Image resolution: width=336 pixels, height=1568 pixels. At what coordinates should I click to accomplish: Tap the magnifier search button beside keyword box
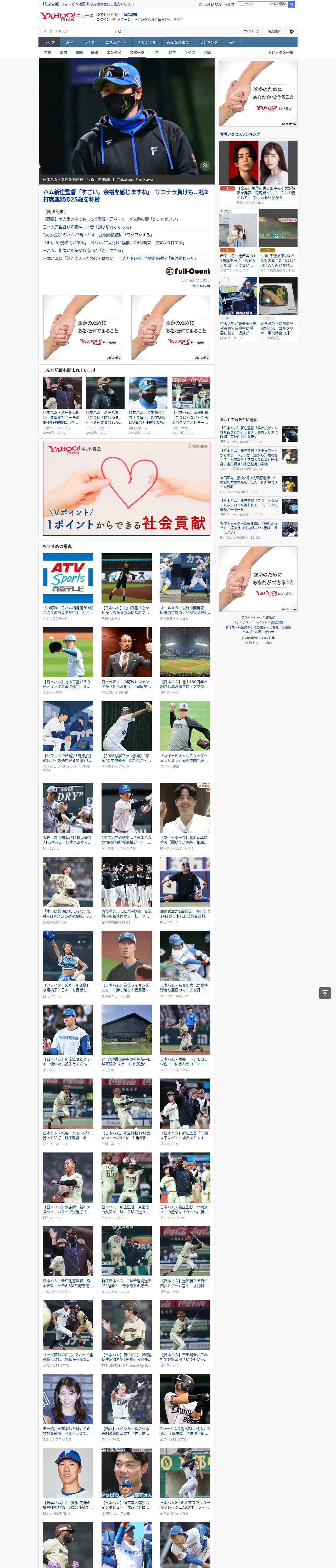point(120,31)
